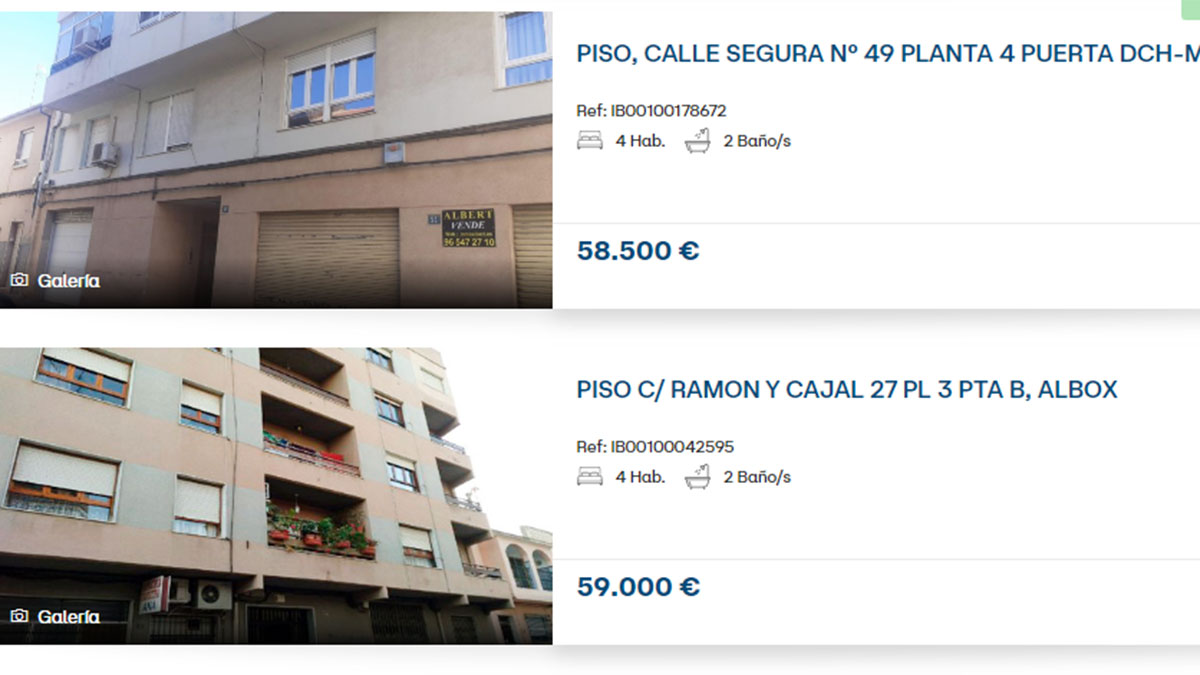Open the Piso C/ Ramon y Cajal 27 Albox listing

(846, 390)
